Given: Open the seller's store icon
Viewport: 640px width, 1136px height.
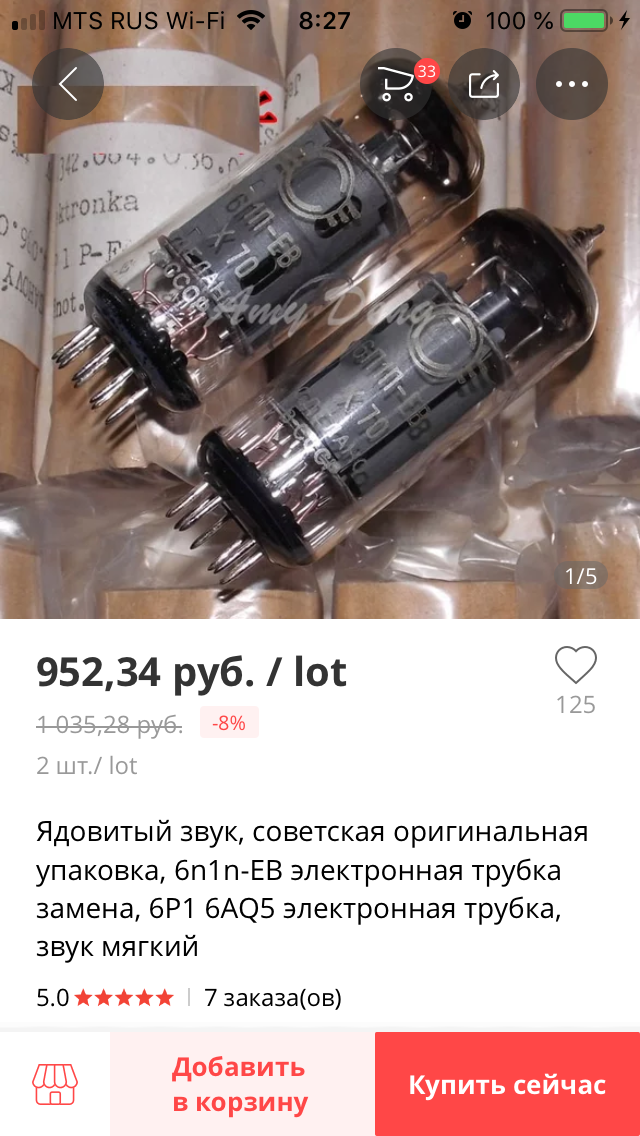Looking at the screenshot, I should click(x=55, y=1084).
